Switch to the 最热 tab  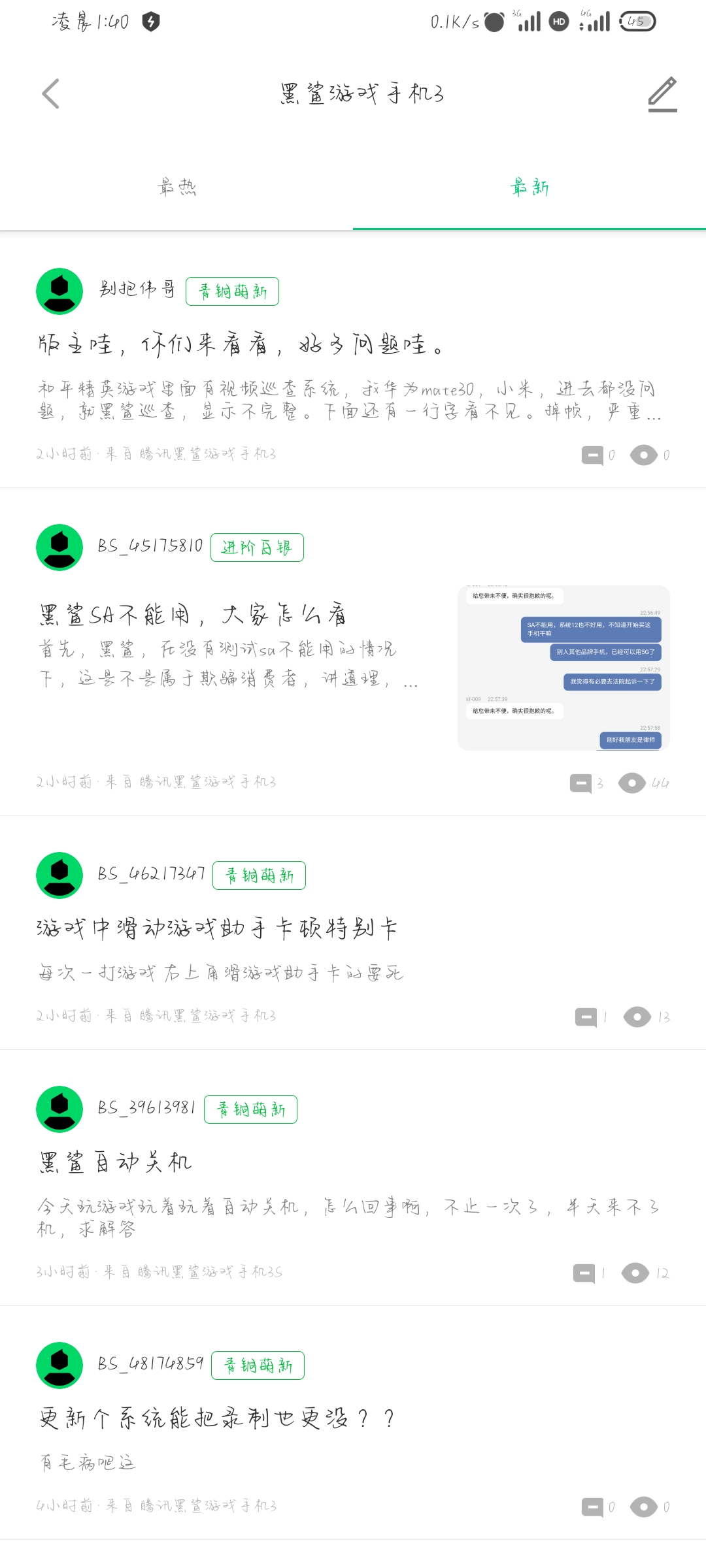[x=176, y=188]
